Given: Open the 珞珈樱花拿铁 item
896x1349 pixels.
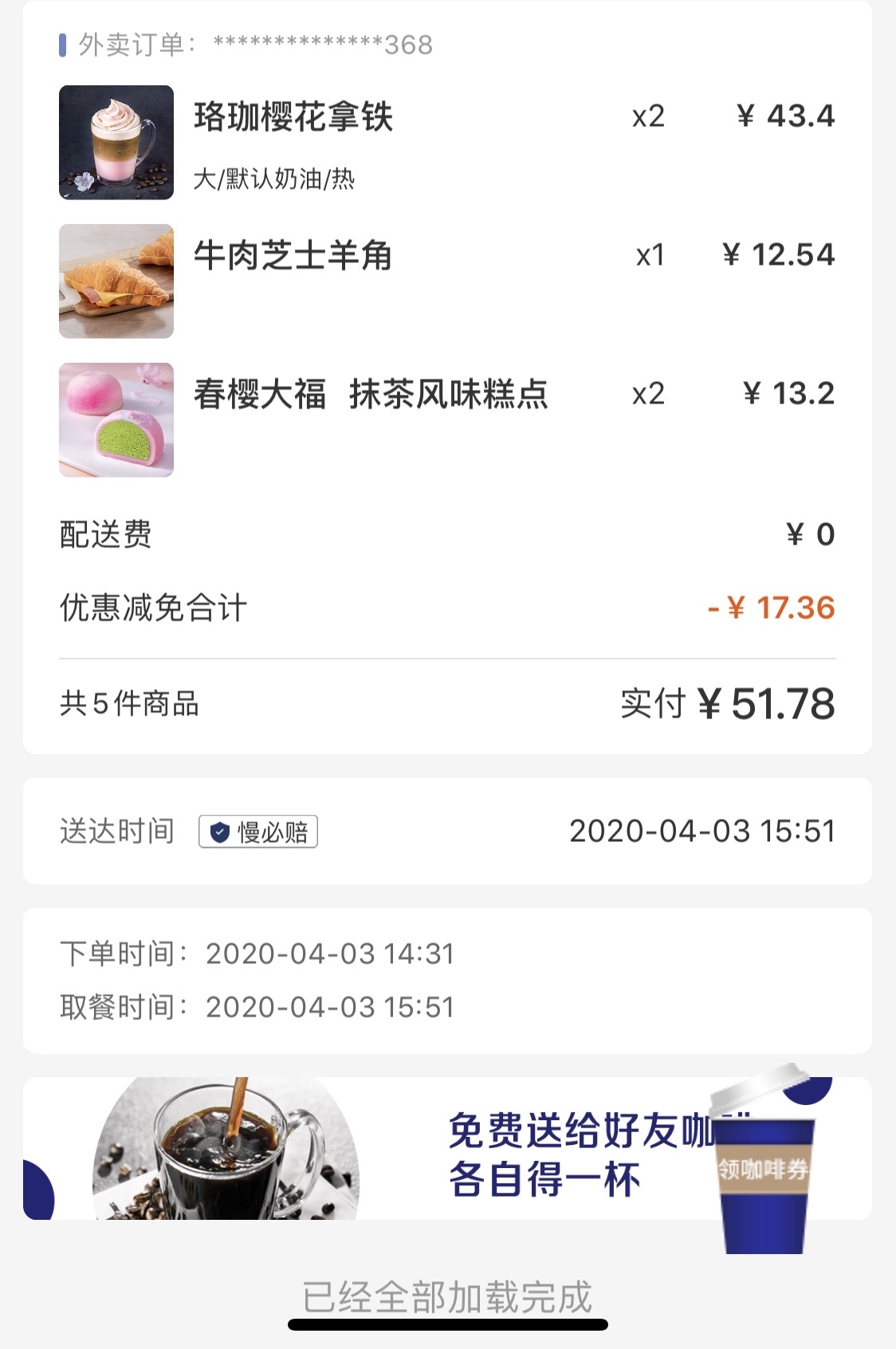Looking at the screenshot, I should click(293, 117).
